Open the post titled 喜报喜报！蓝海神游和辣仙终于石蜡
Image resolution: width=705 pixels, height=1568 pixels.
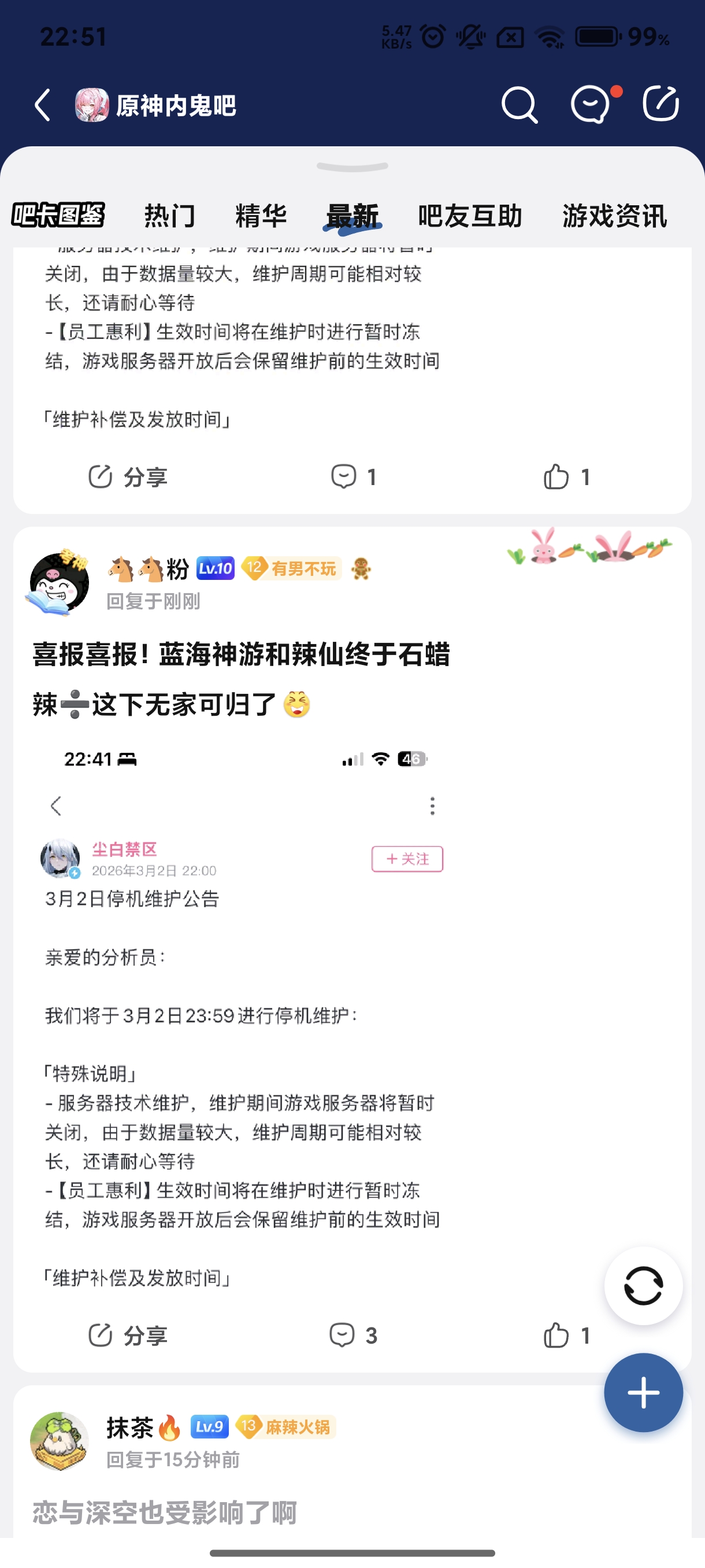click(241, 655)
